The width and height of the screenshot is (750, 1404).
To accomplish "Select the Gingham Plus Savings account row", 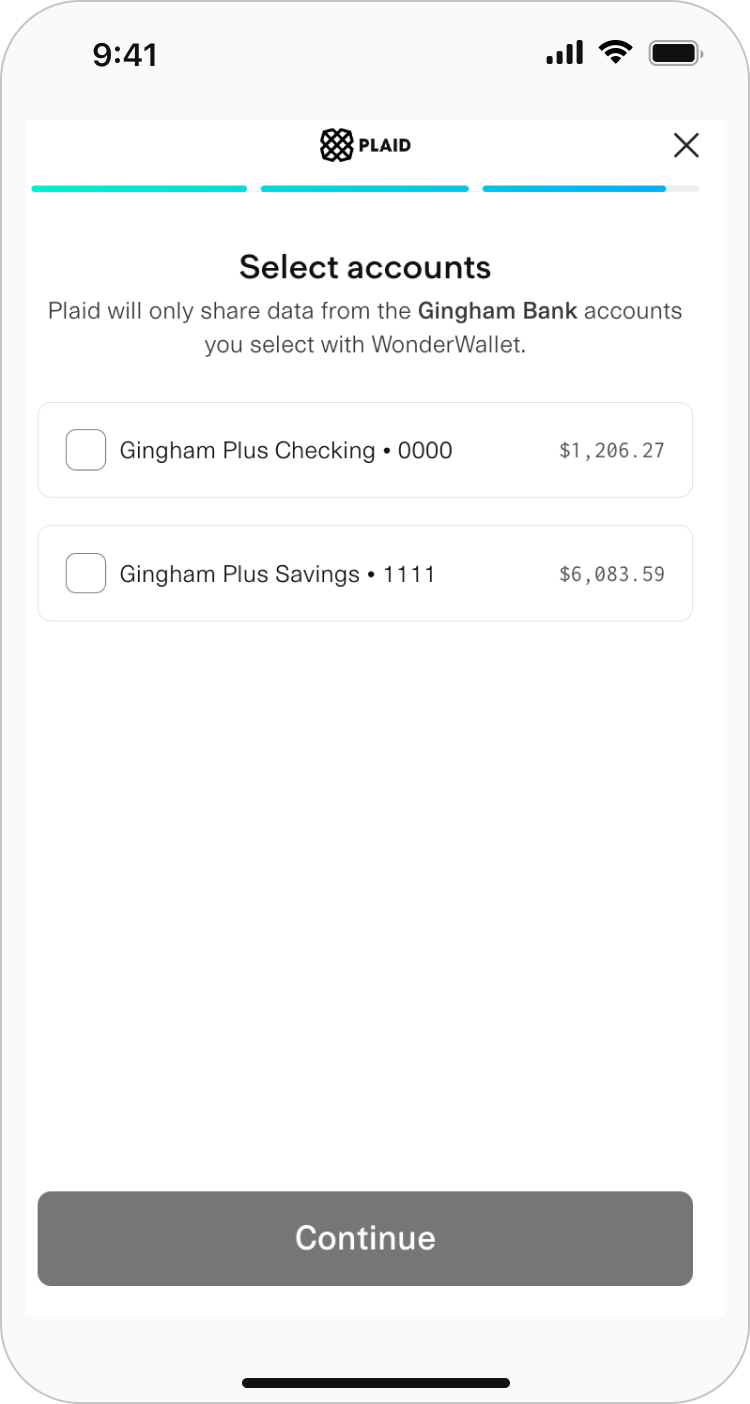I will (365, 573).
